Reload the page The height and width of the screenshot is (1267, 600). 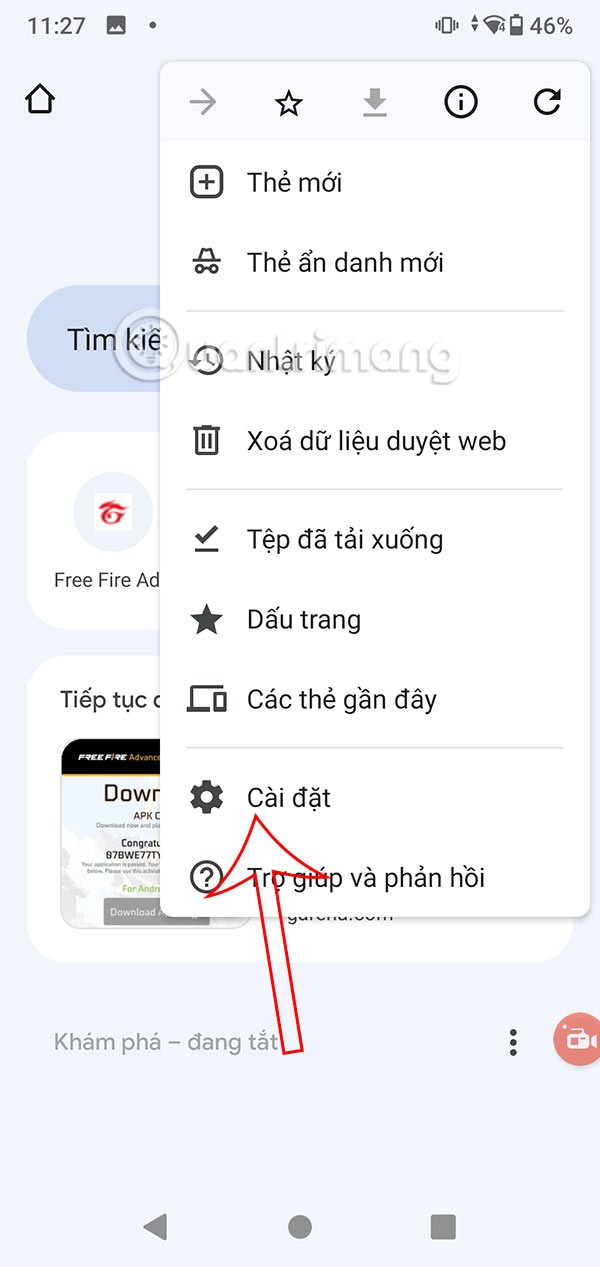[x=547, y=103]
